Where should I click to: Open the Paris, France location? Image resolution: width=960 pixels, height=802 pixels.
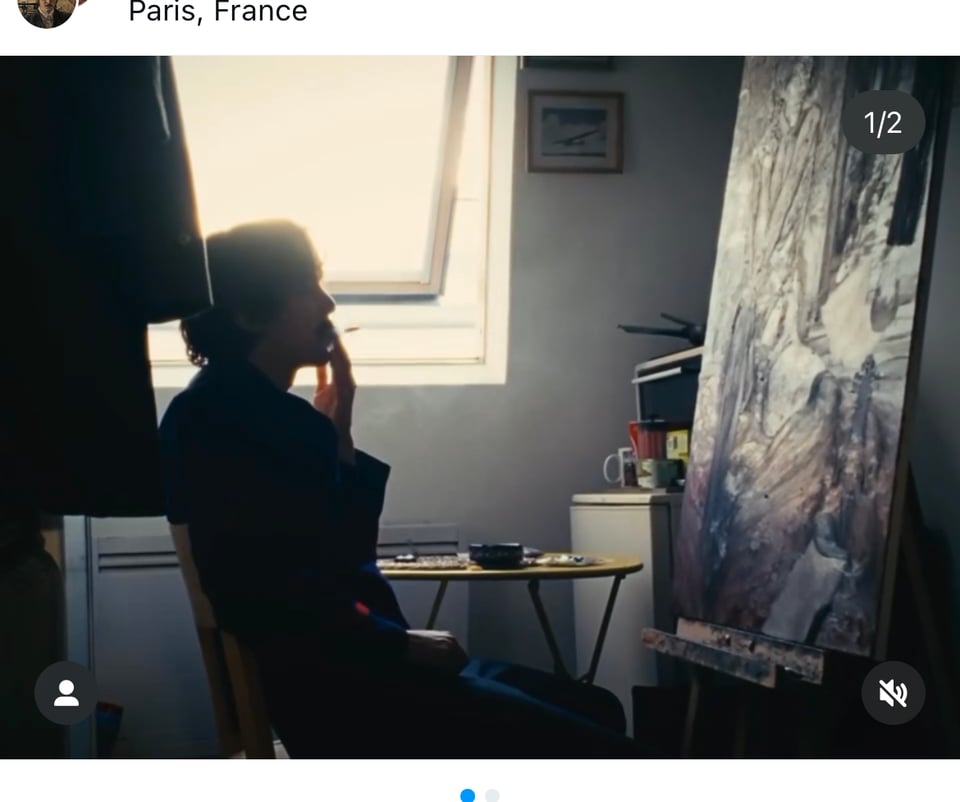tap(218, 12)
